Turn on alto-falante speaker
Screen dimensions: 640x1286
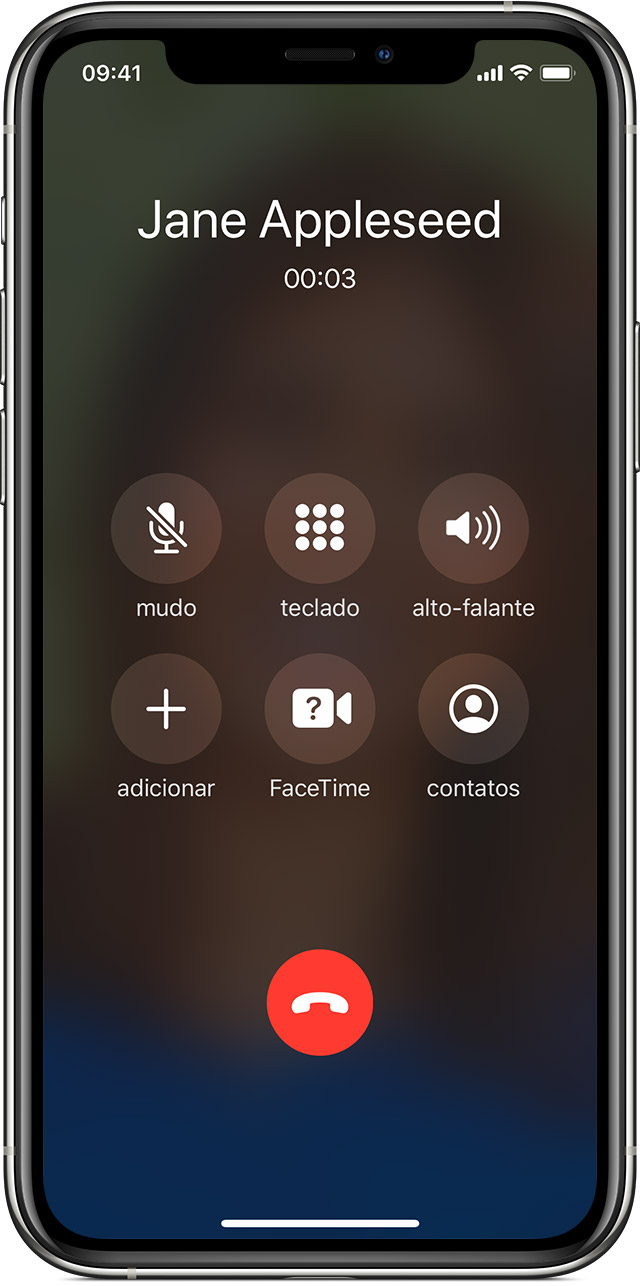click(x=473, y=528)
